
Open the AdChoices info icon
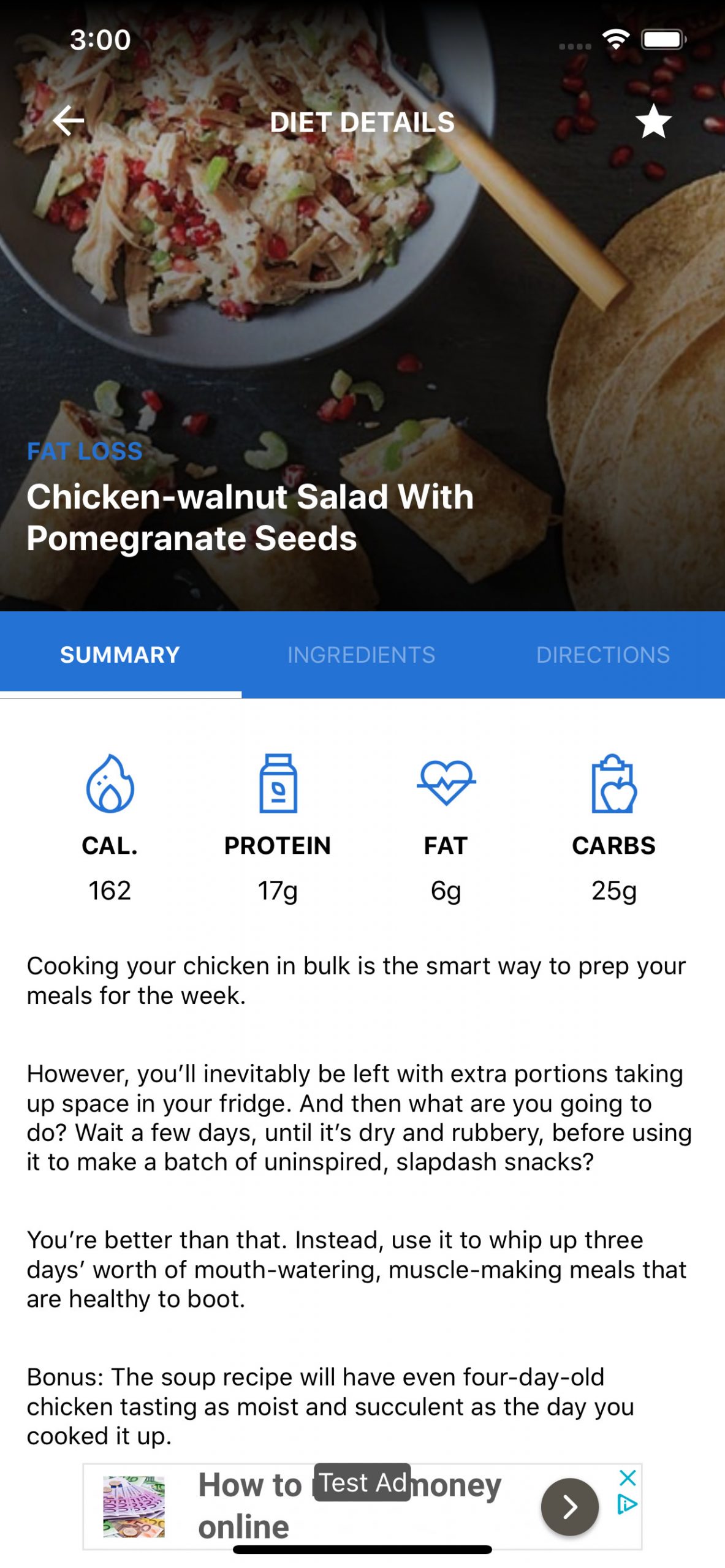click(627, 1504)
